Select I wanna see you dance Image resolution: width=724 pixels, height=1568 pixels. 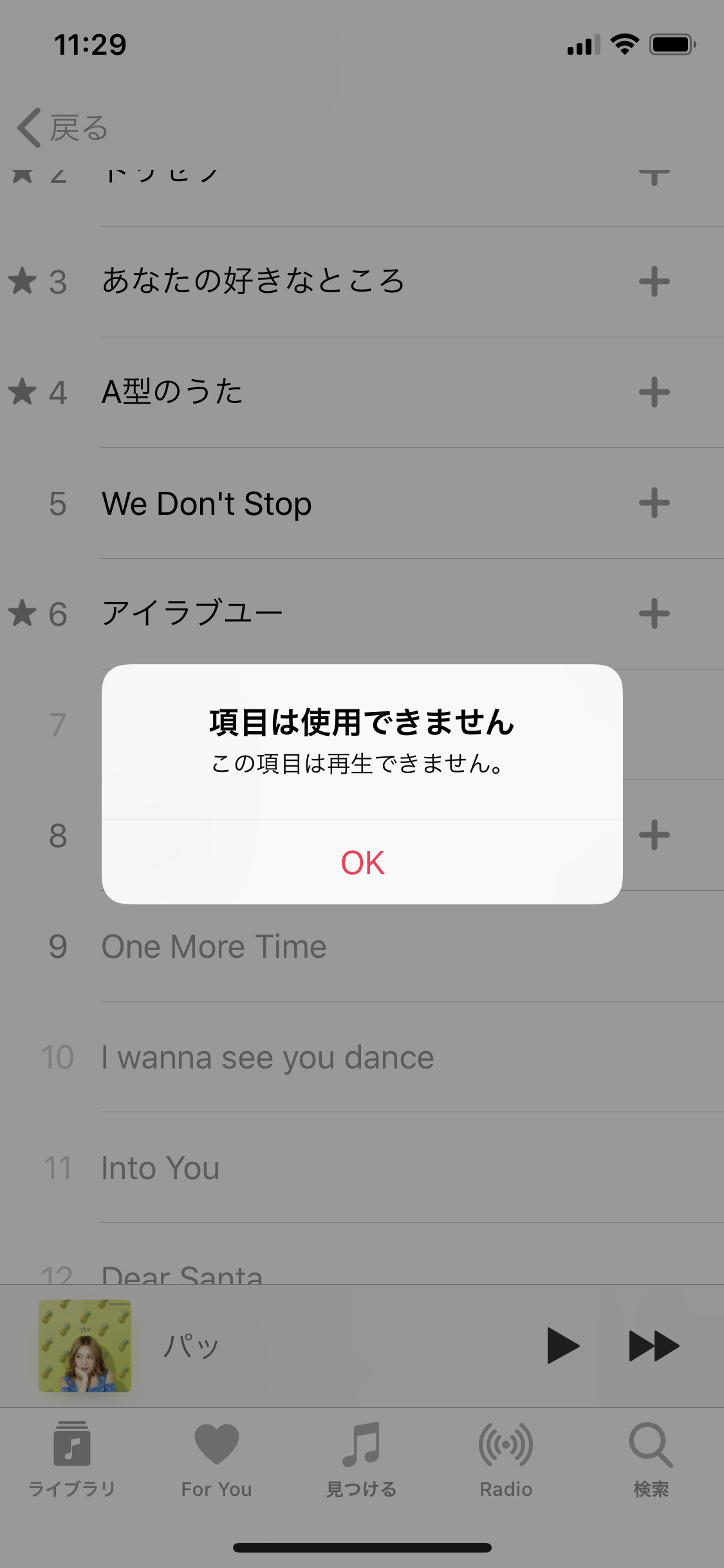(268, 1057)
